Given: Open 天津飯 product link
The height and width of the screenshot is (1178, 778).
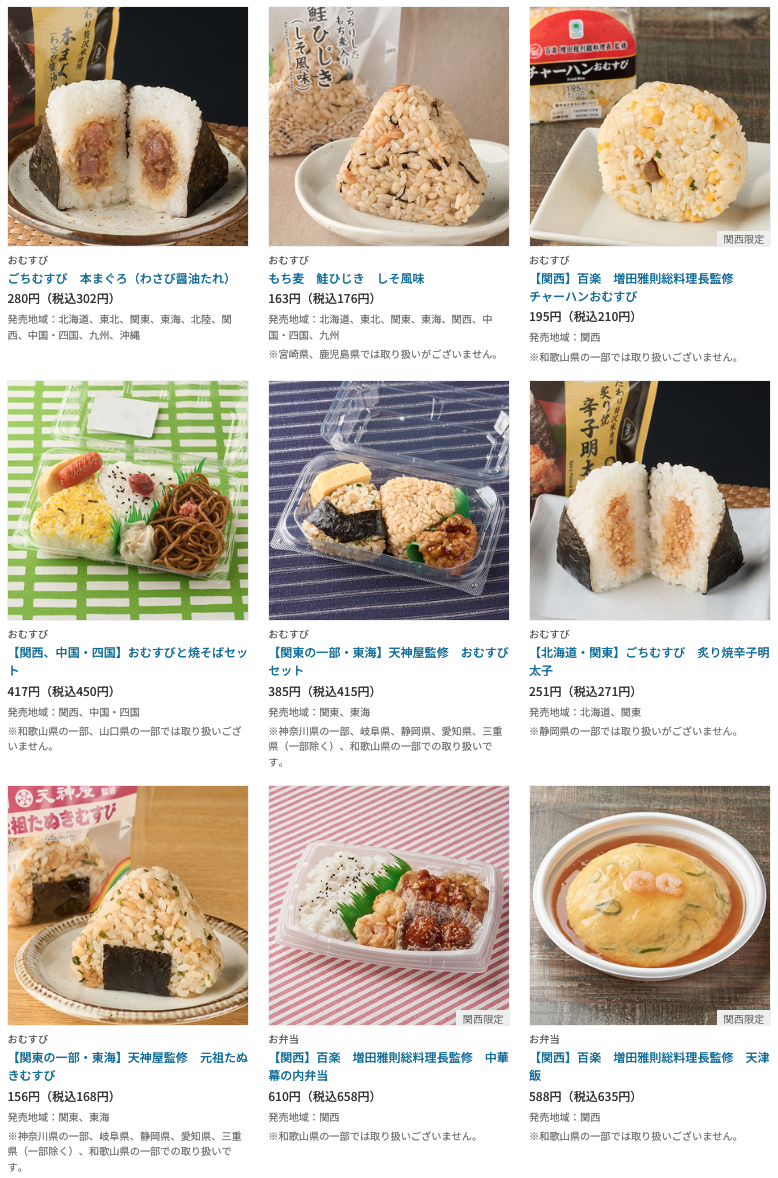Looking at the screenshot, I should [x=649, y=1066].
